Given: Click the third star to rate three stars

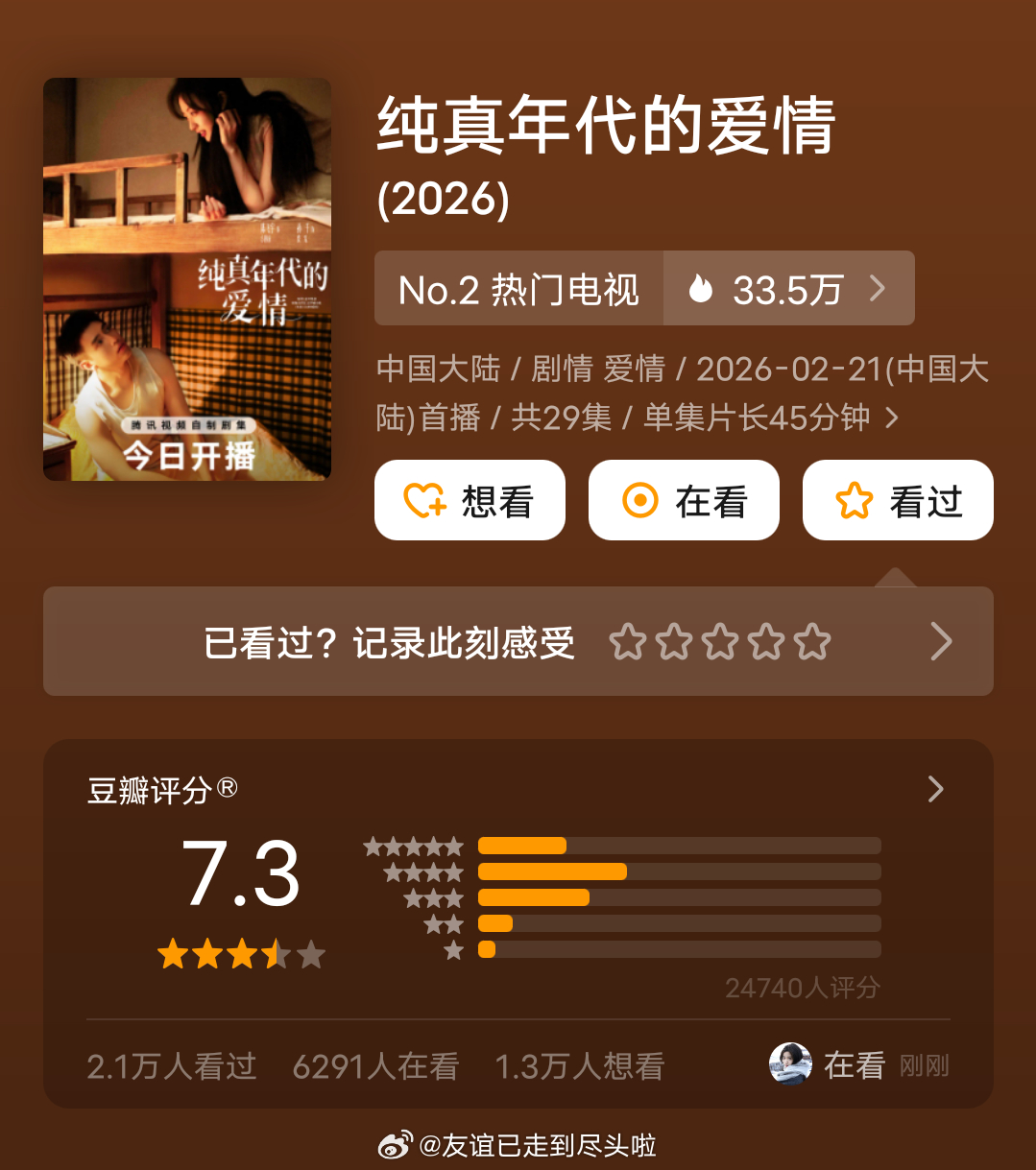Looking at the screenshot, I should pyautogui.click(x=721, y=641).
